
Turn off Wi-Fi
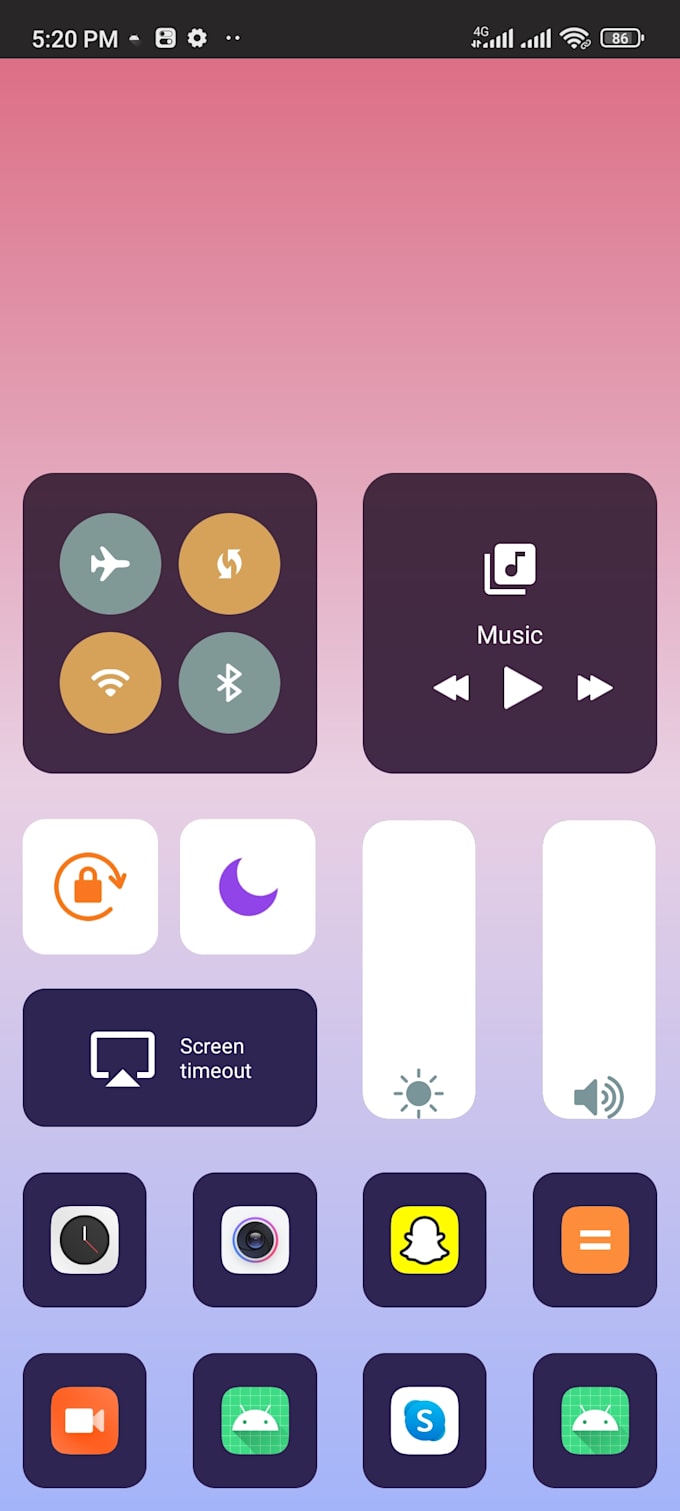click(x=110, y=683)
